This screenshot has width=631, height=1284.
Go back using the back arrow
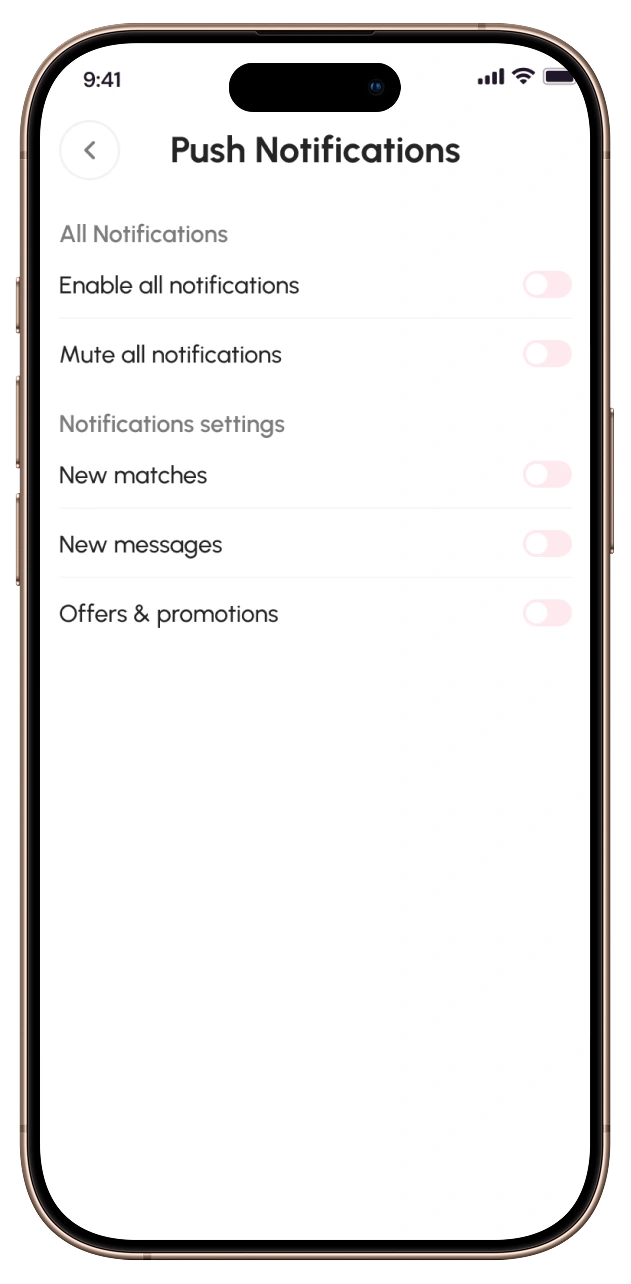(89, 151)
